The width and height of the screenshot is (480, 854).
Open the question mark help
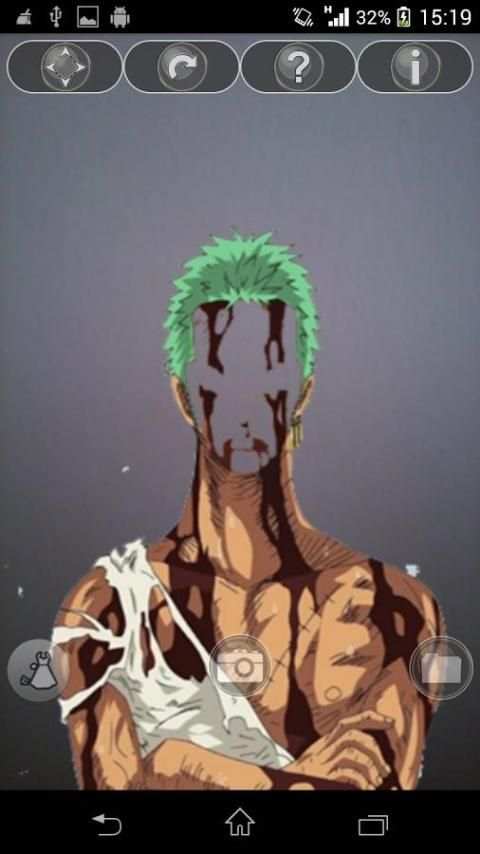pos(299,67)
